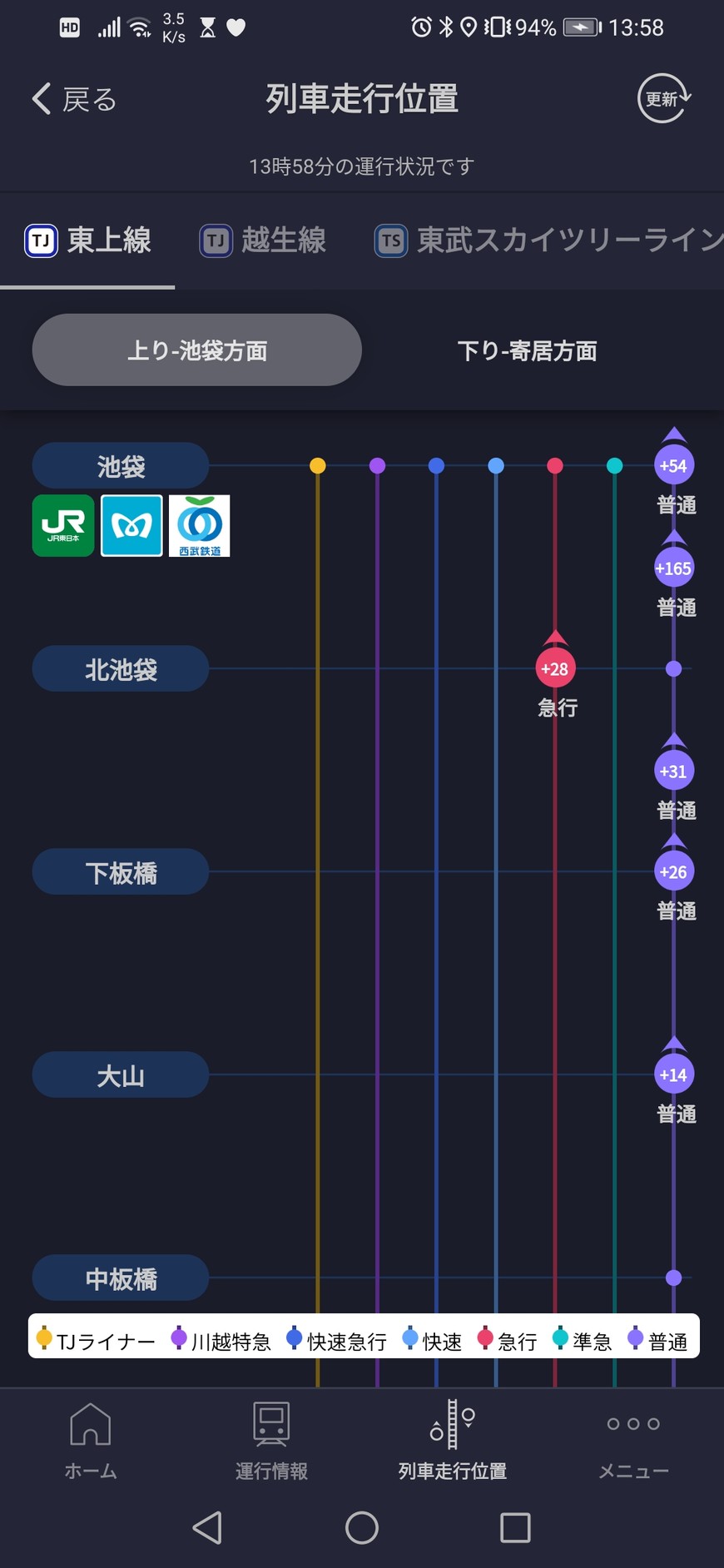Screen dimensions: 724x1568
Task: Tap the +165 普通 train marker
Action: coord(673,568)
